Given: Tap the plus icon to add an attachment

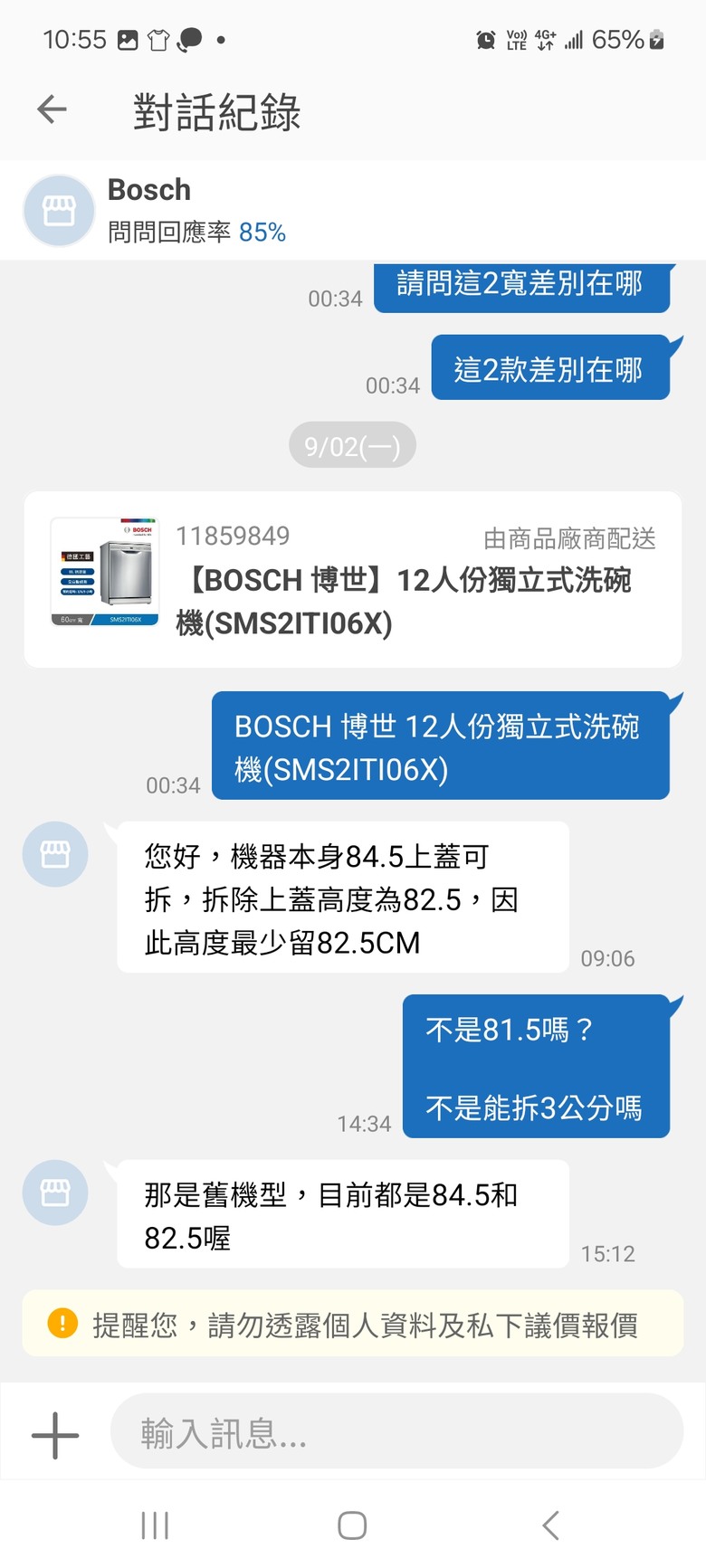Looking at the screenshot, I should pos(55,1435).
